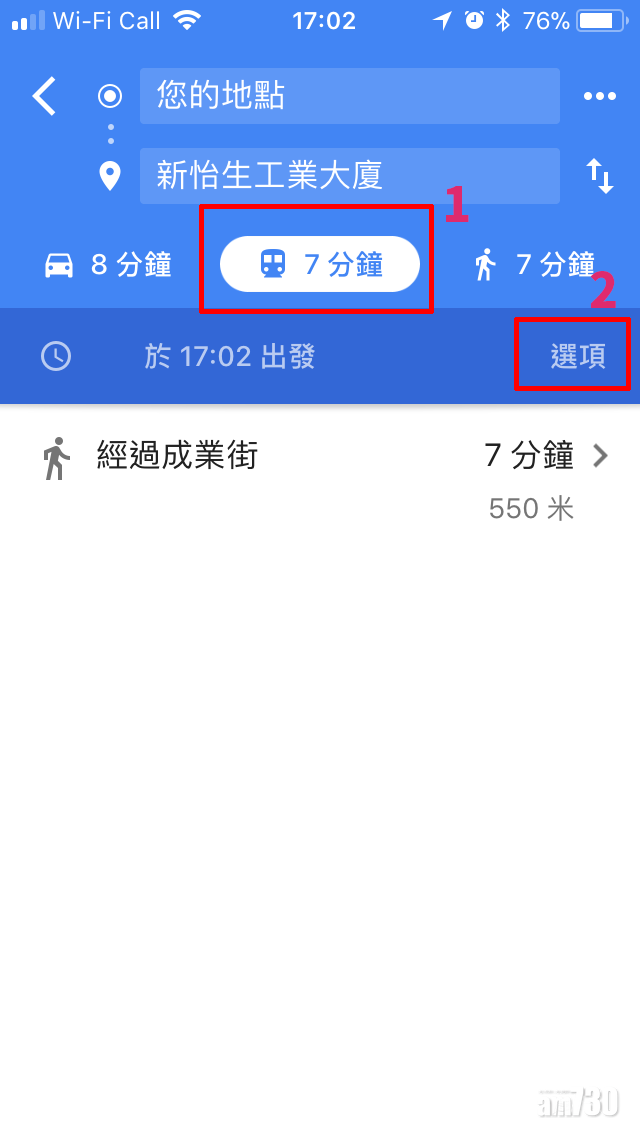Screen dimensions: 640x1136
Task: Swap start and destination with the arrows icon
Action: pos(600,176)
